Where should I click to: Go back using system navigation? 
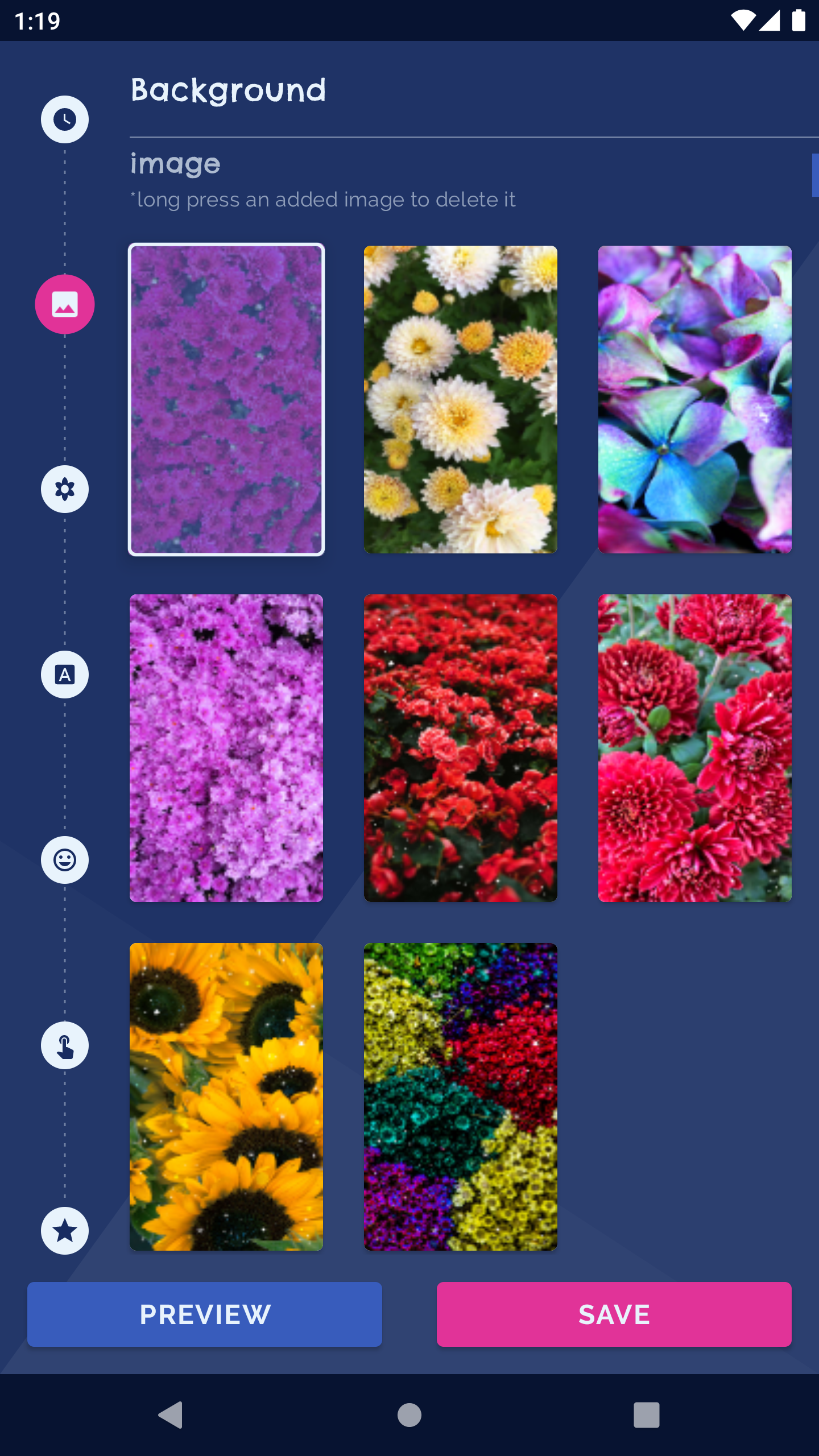pyautogui.click(x=171, y=1415)
